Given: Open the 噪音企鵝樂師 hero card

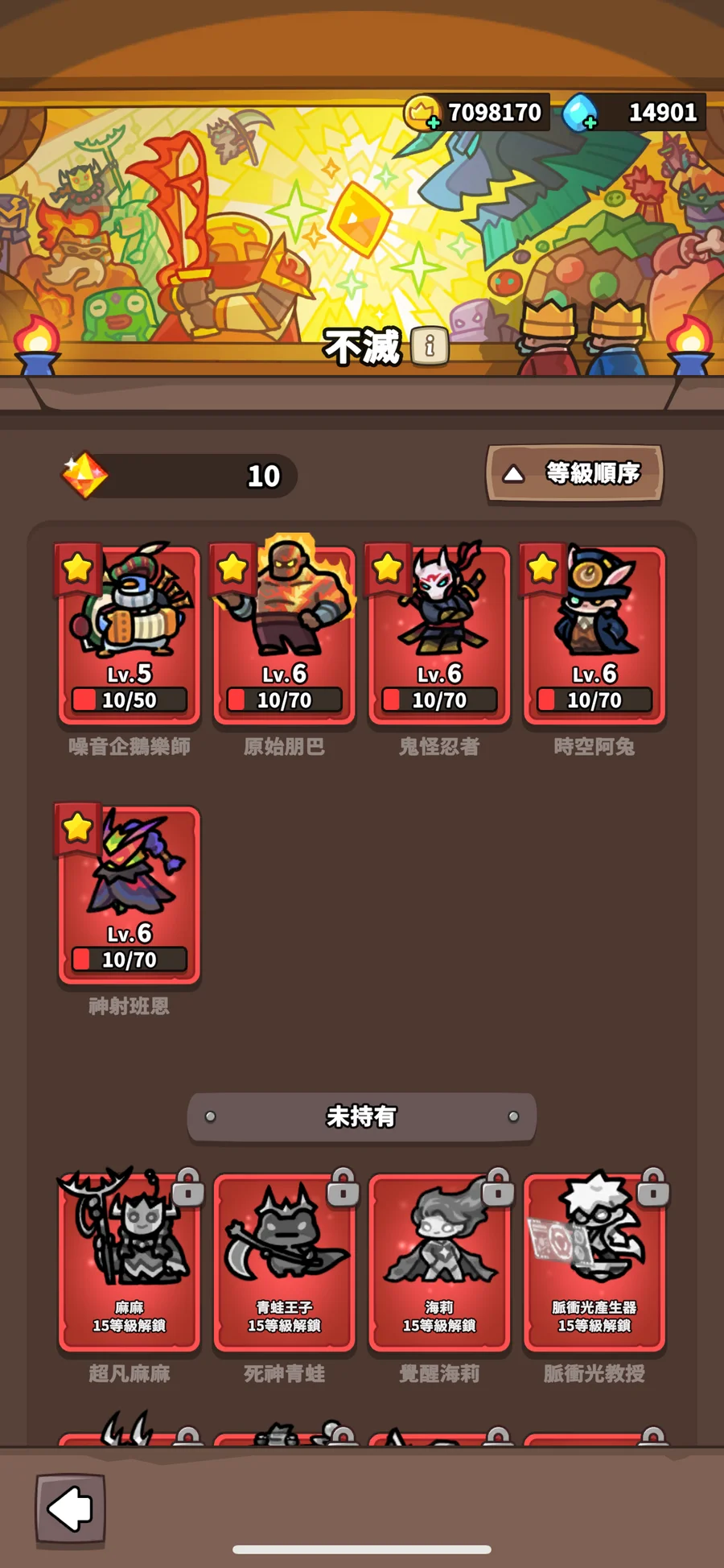Looking at the screenshot, I should tap(129, 635).
